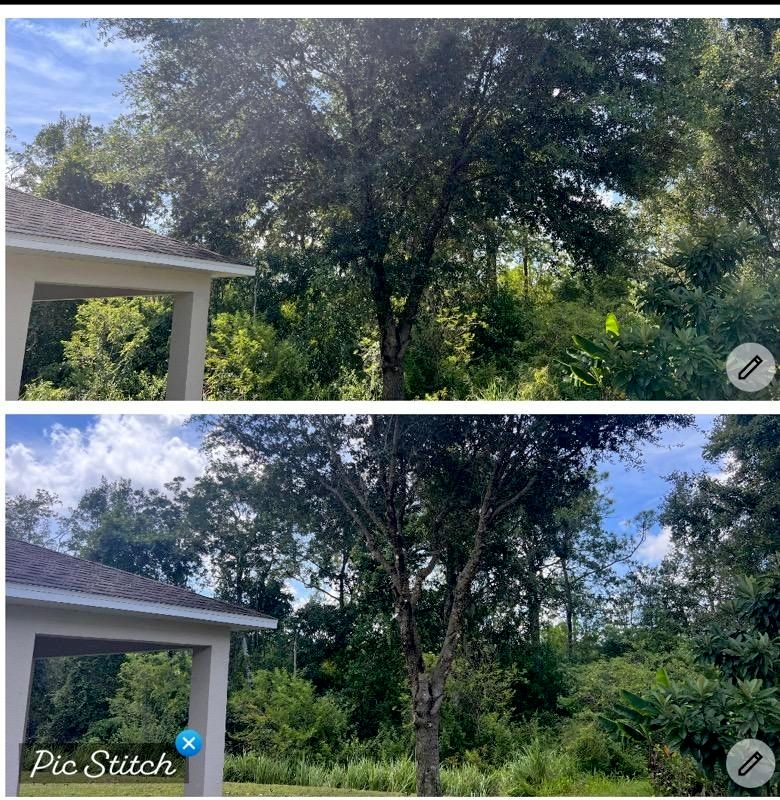780x800 pixels.
Task: Edit the top photo with the pencil icon
Action: coord(750,367)
